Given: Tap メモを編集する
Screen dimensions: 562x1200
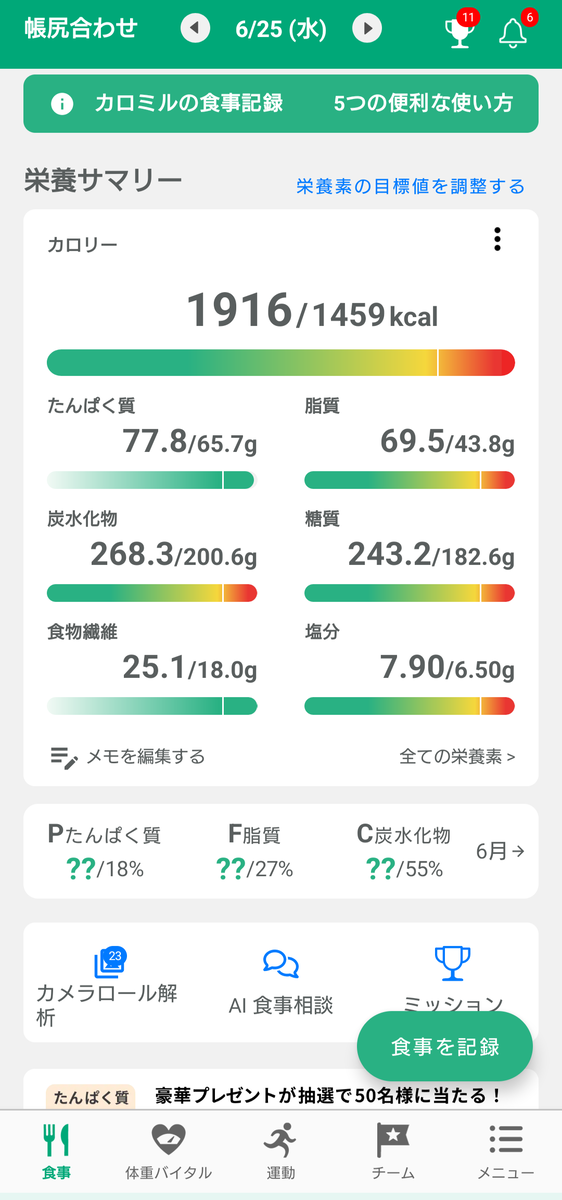Looking at the screenshot, I should point(127,757).
